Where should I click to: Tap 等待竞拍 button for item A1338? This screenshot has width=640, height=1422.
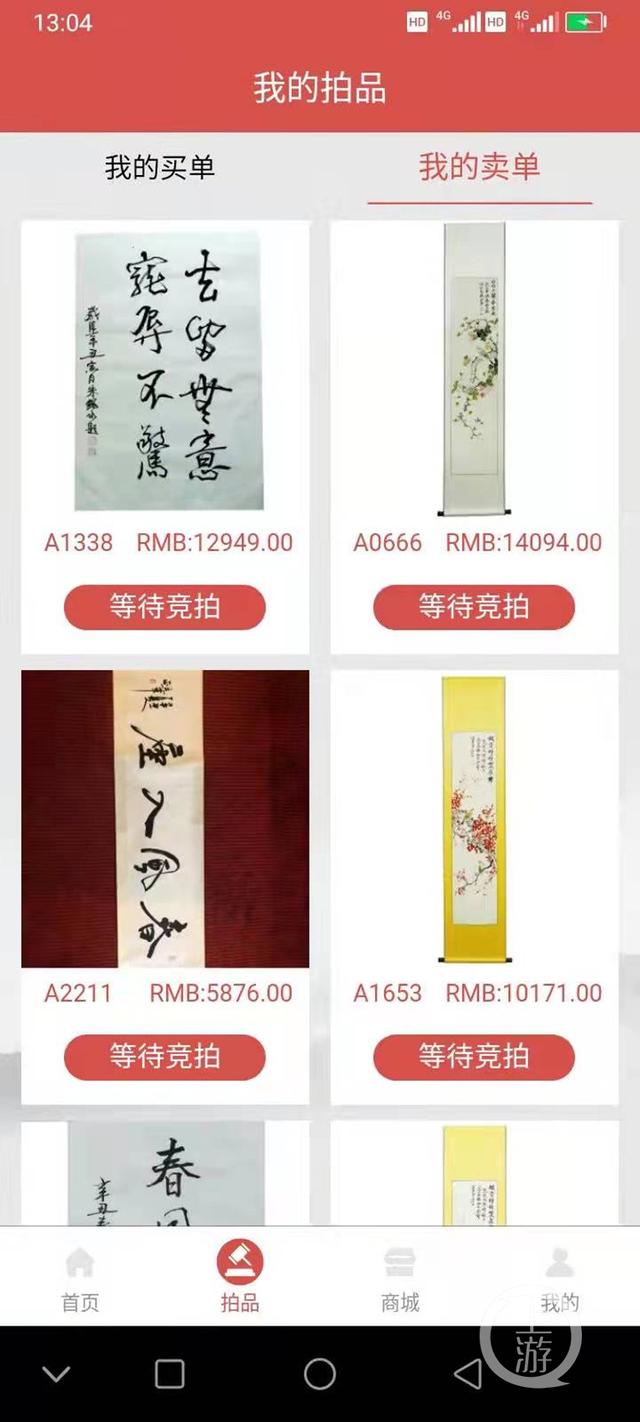165,607
